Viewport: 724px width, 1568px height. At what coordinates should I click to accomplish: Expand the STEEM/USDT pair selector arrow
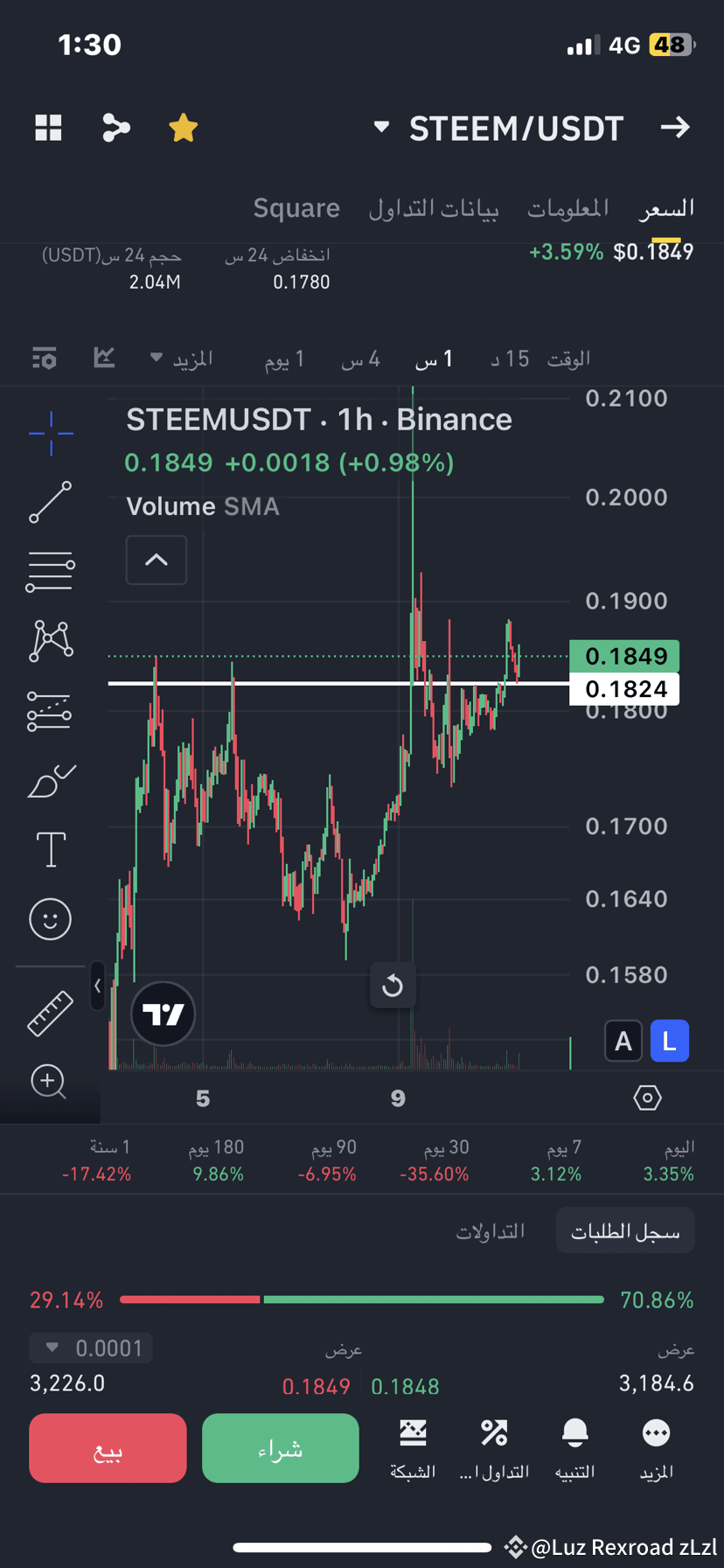pyautogui.click(x=381, y=128)
